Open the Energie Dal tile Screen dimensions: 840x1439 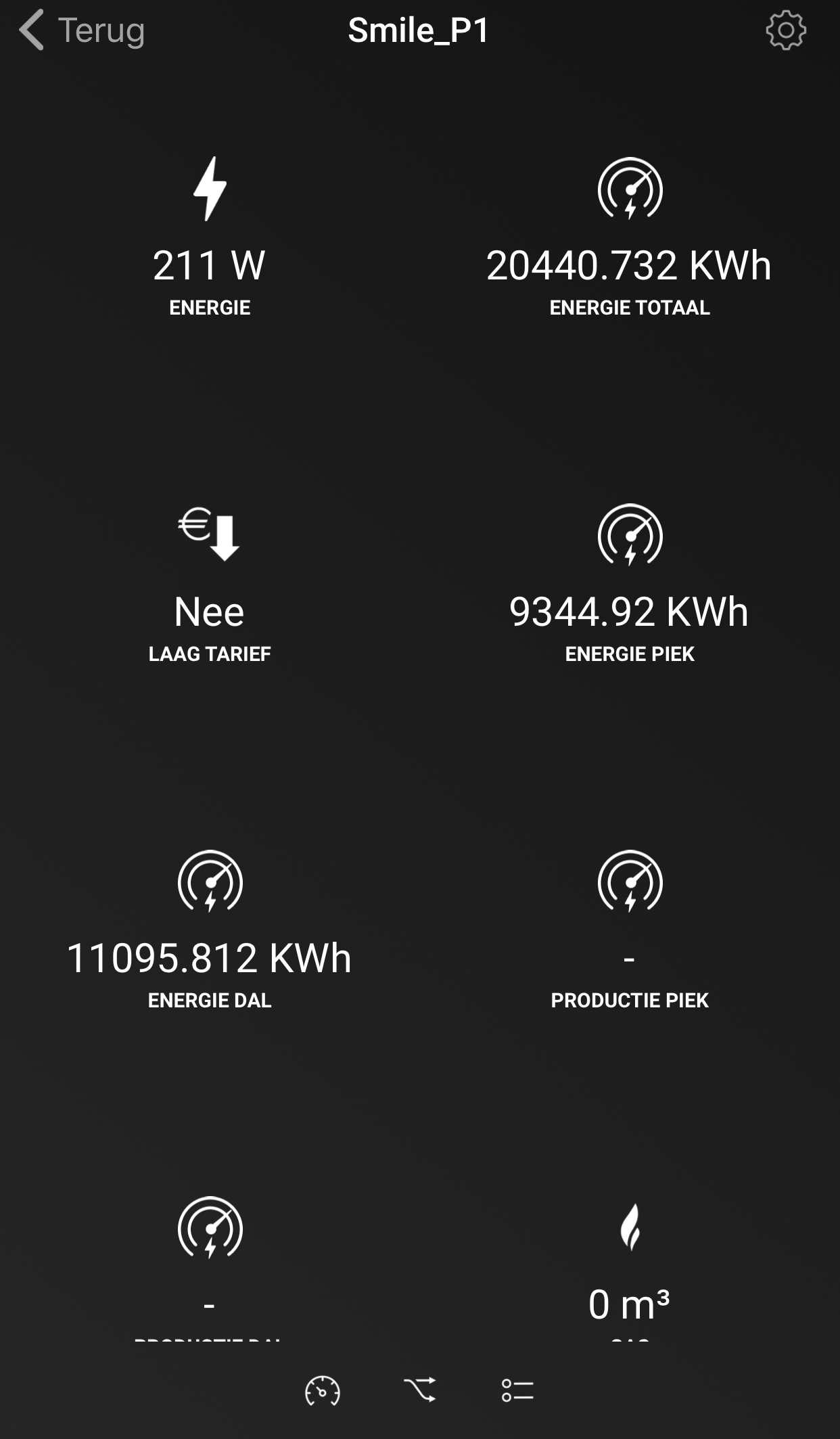(x=210, y=930)
